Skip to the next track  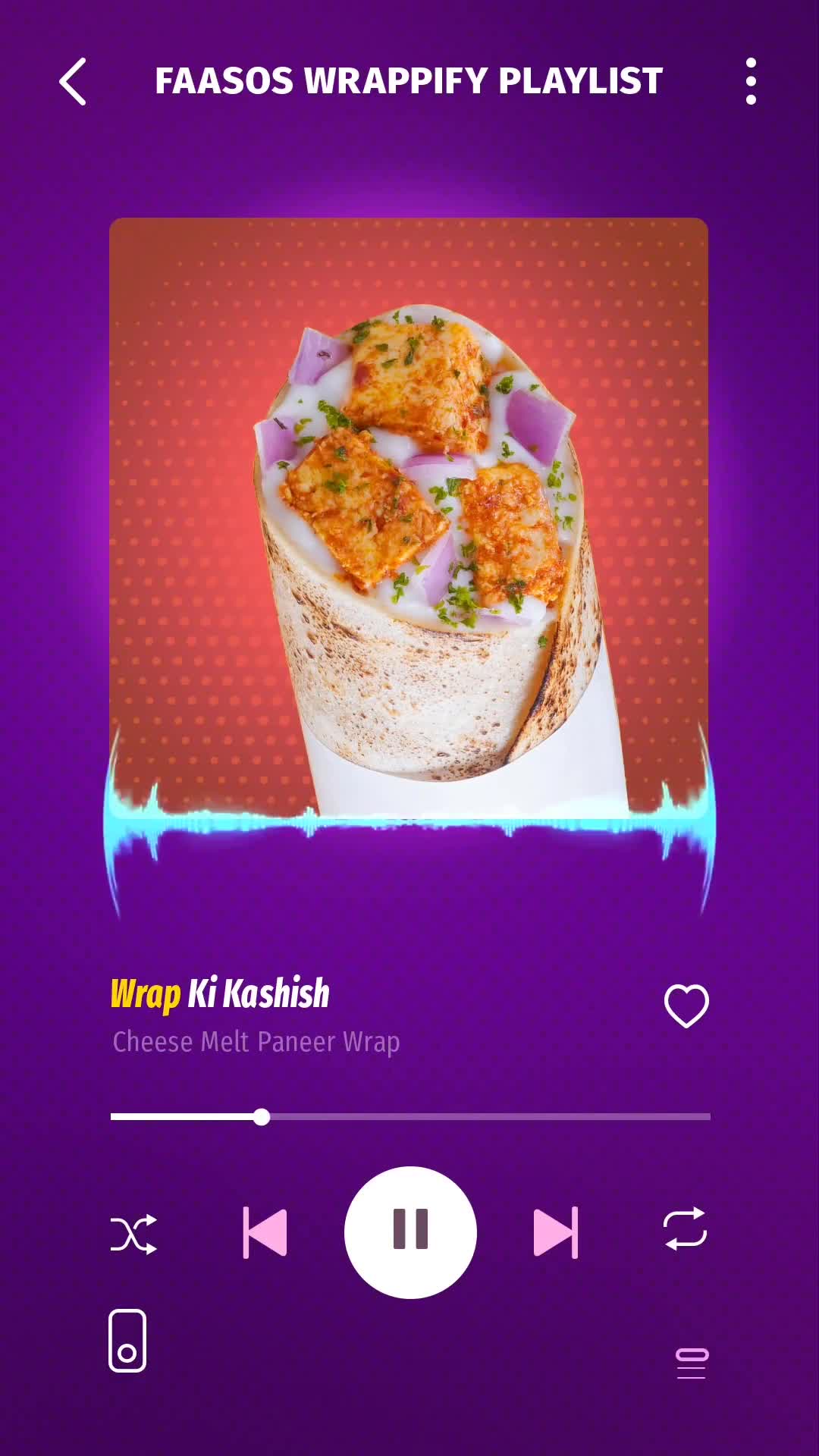point(557,1228)
